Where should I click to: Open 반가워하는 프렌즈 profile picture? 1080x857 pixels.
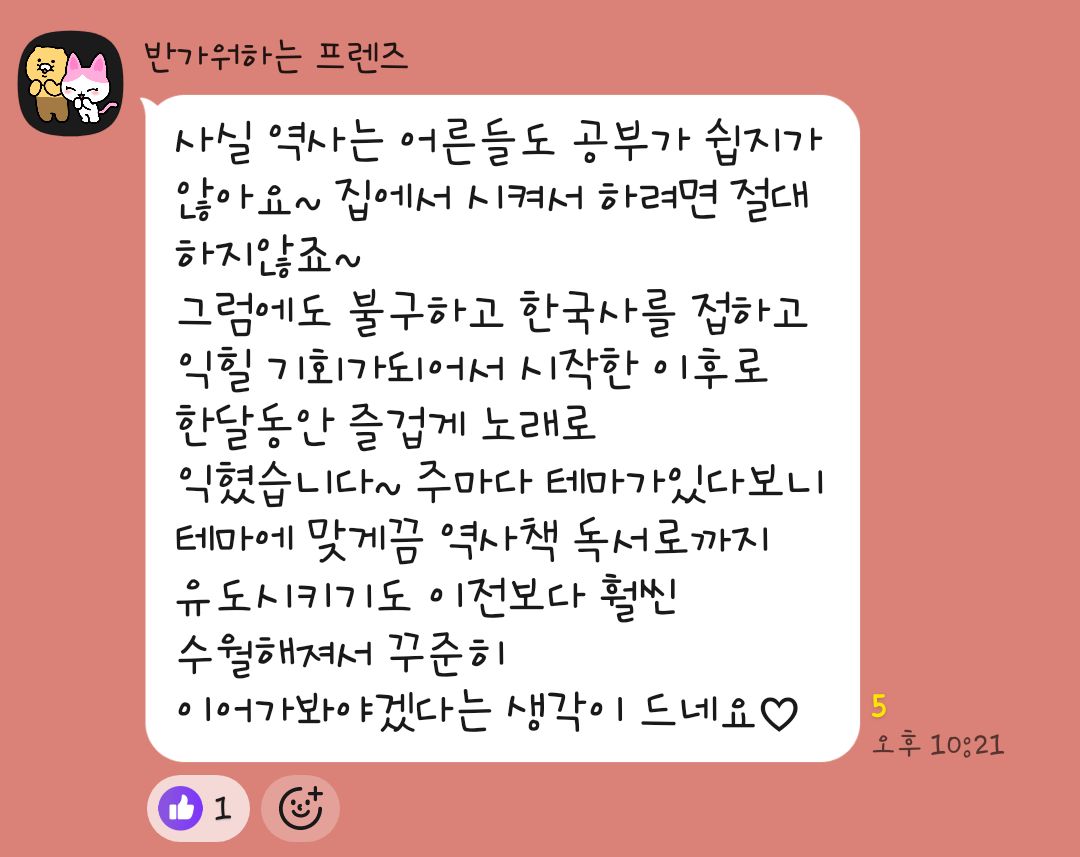pos(70,83)
